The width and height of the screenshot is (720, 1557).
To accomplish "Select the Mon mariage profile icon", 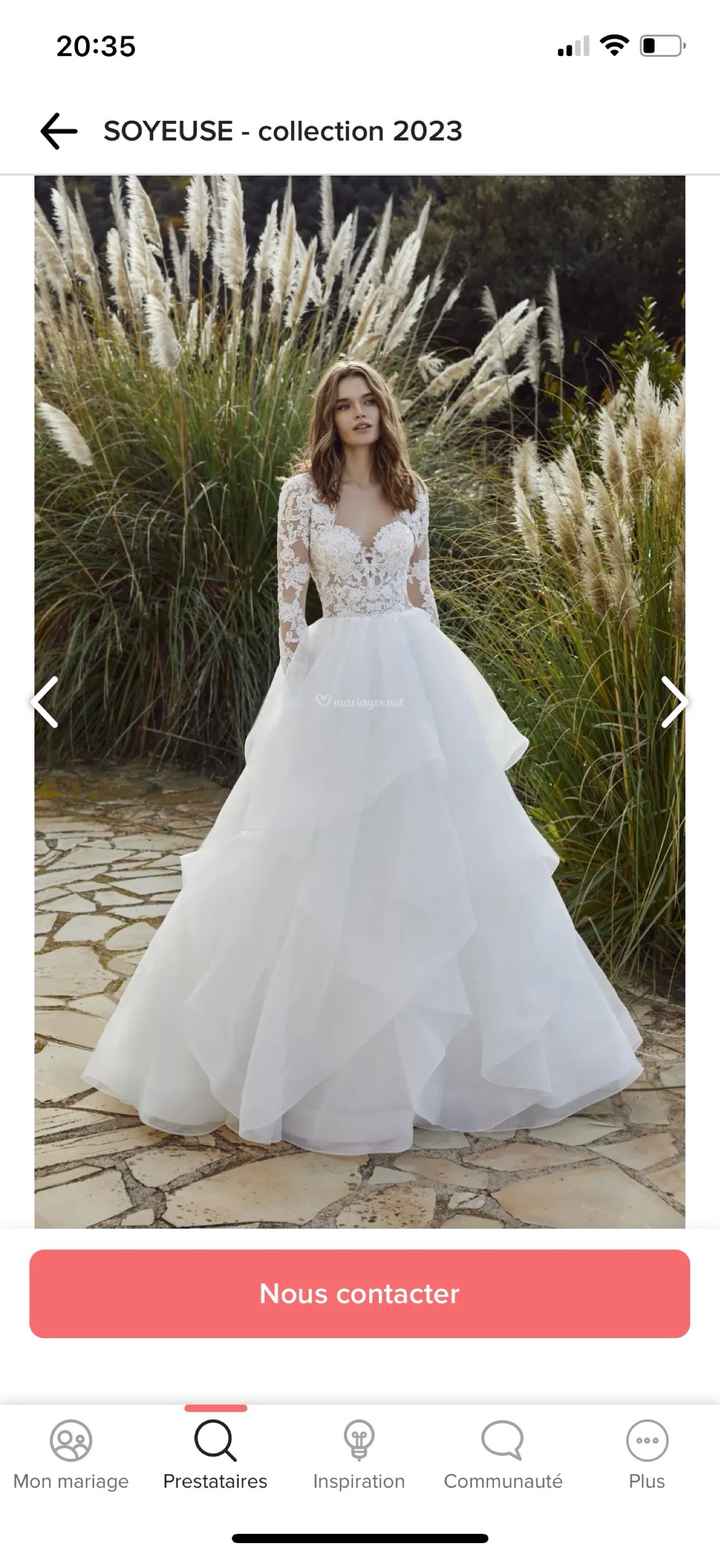I will point(70,1441).
